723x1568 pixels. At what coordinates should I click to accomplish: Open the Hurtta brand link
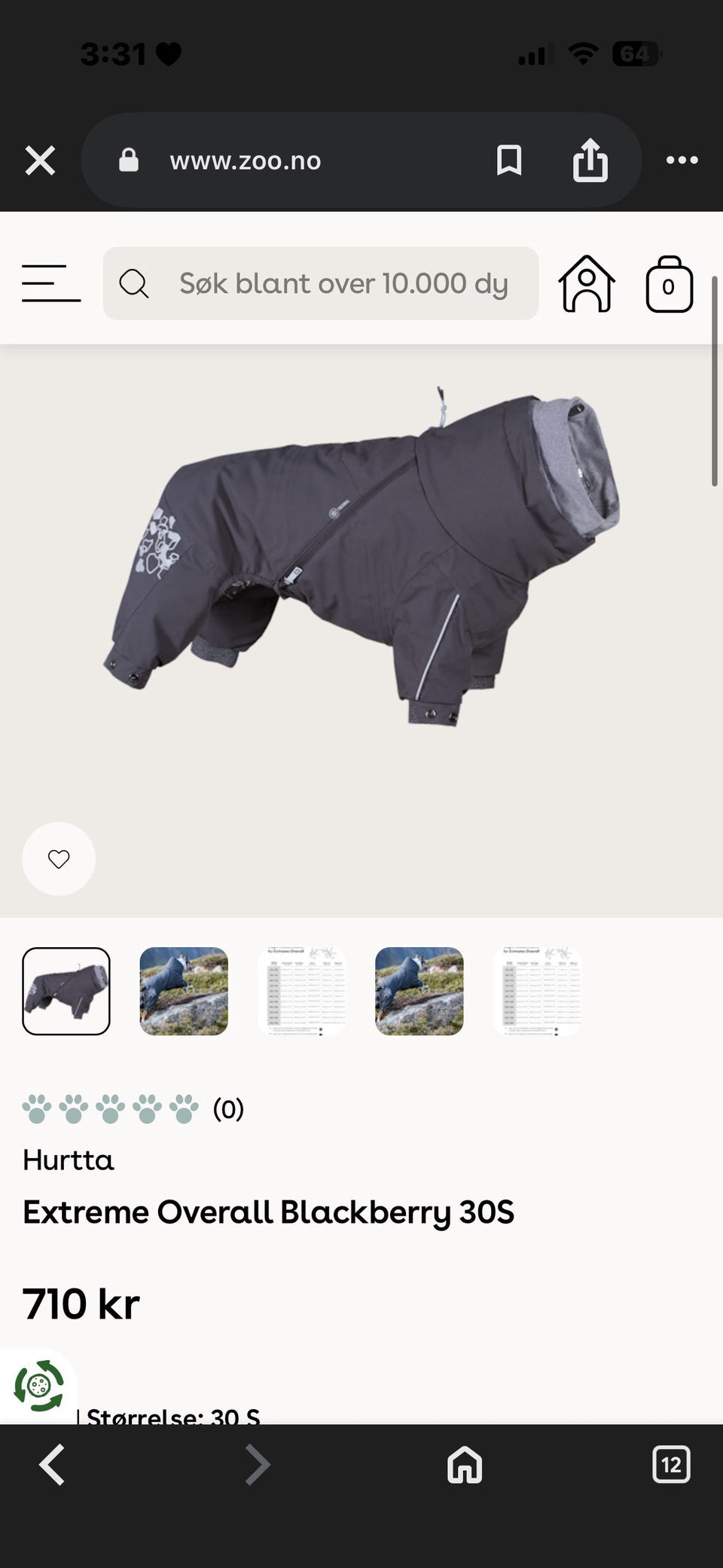69,1160
